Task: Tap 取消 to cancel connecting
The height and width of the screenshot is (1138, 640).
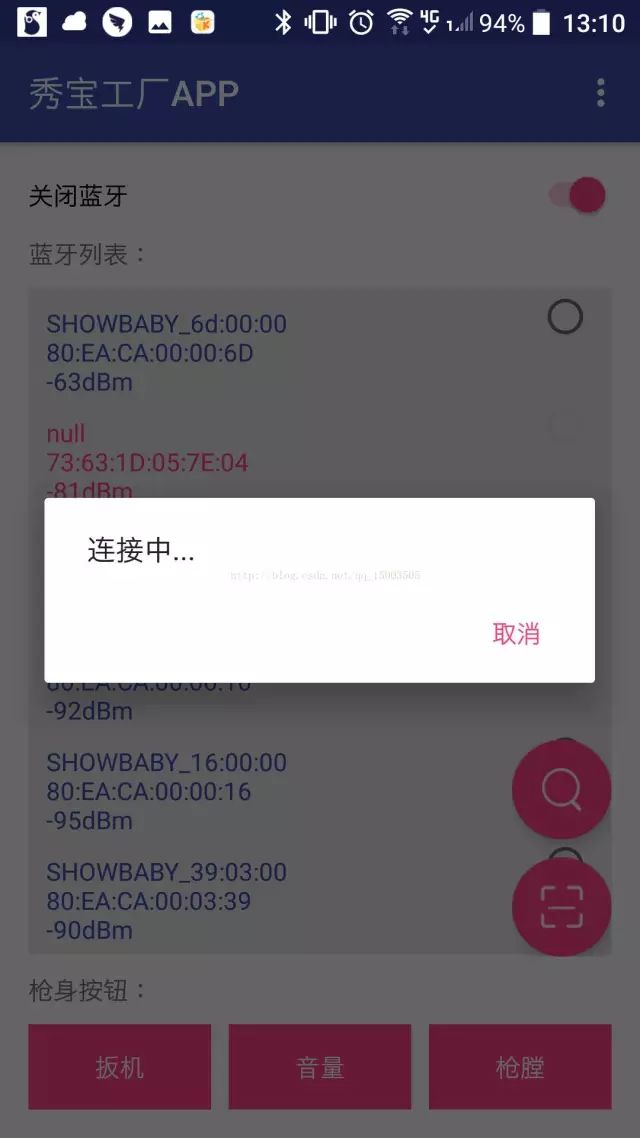Action: pos(516,634)
